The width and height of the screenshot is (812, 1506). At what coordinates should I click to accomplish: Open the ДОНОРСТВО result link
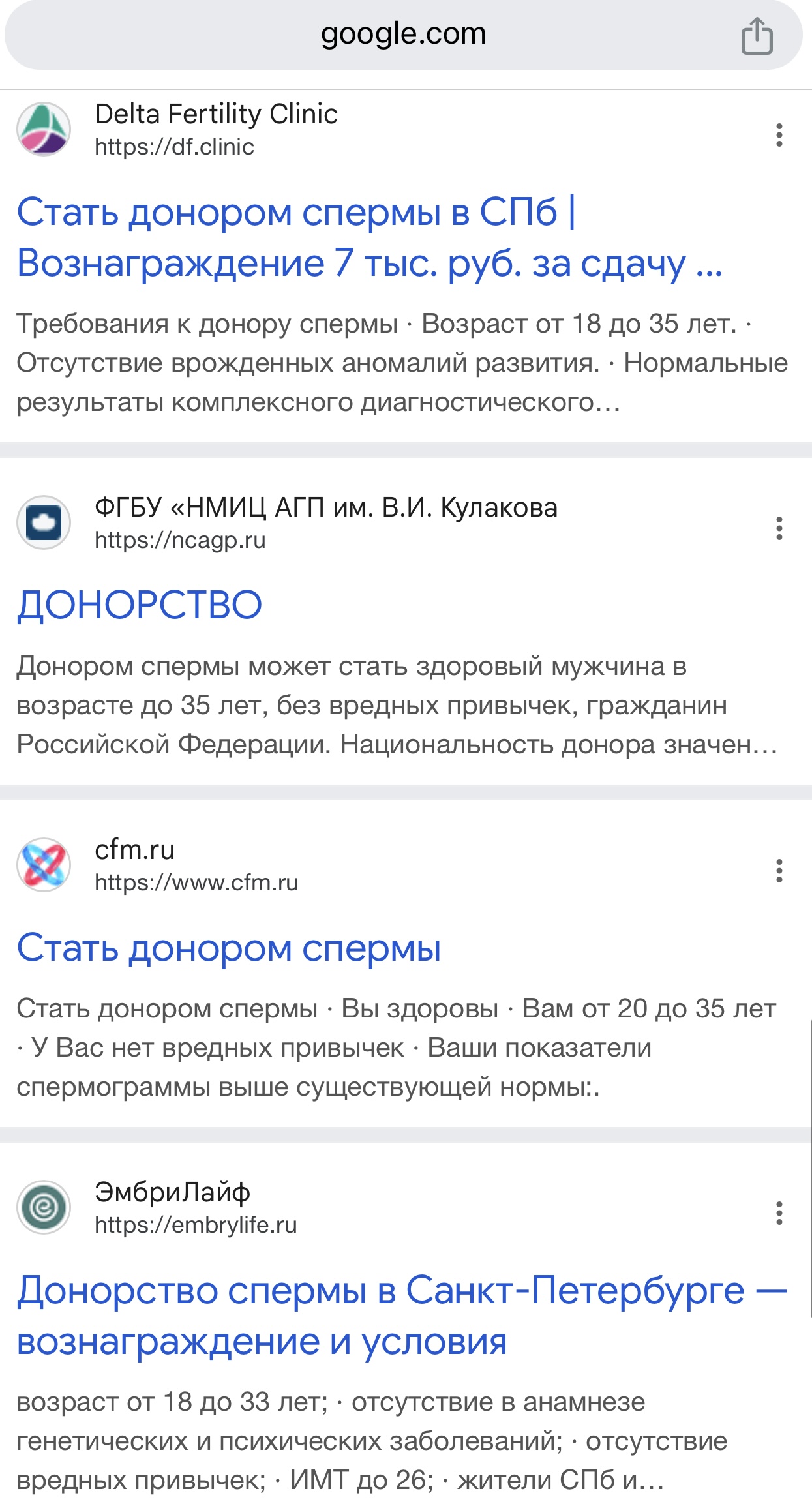click(x=140, y=605)
